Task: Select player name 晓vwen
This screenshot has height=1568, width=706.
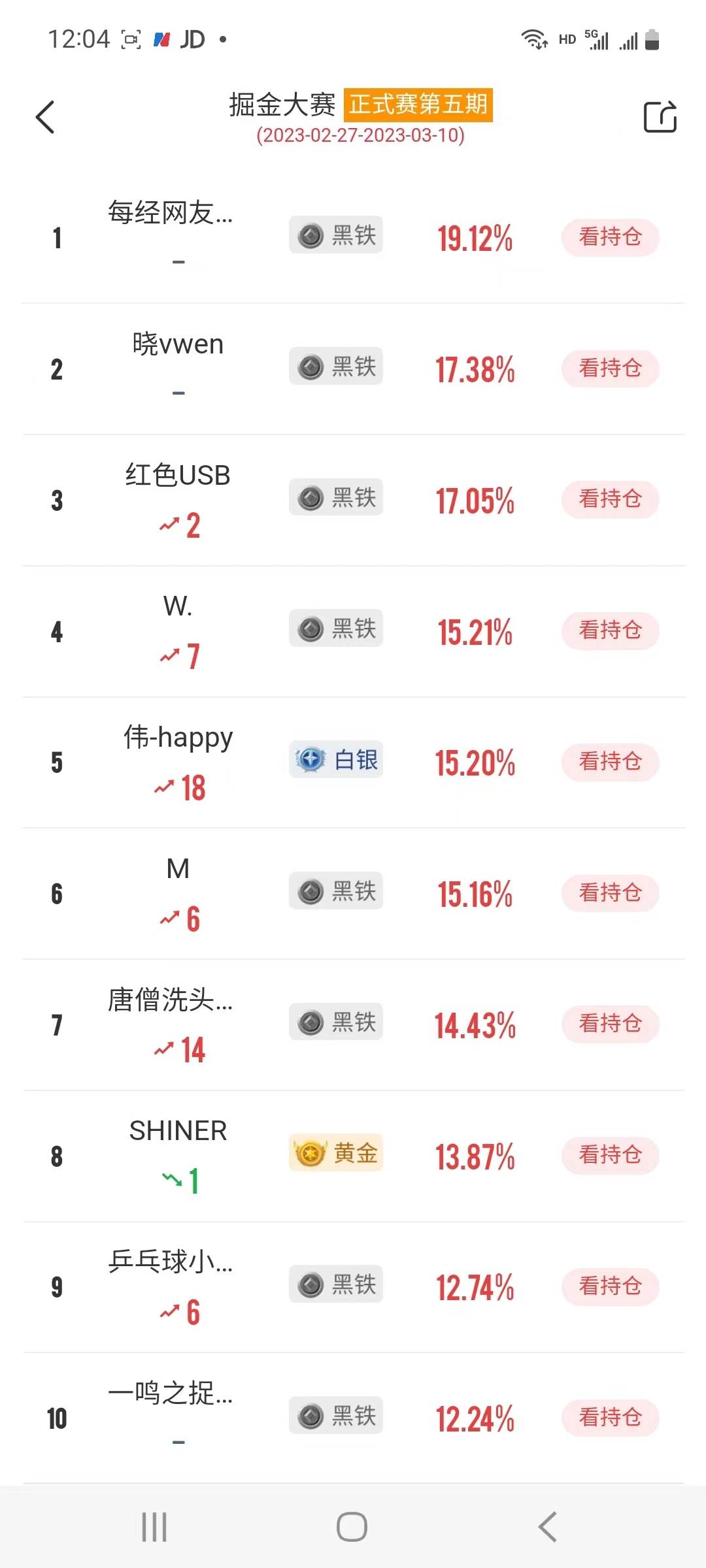Action: [x=176, y=343]
